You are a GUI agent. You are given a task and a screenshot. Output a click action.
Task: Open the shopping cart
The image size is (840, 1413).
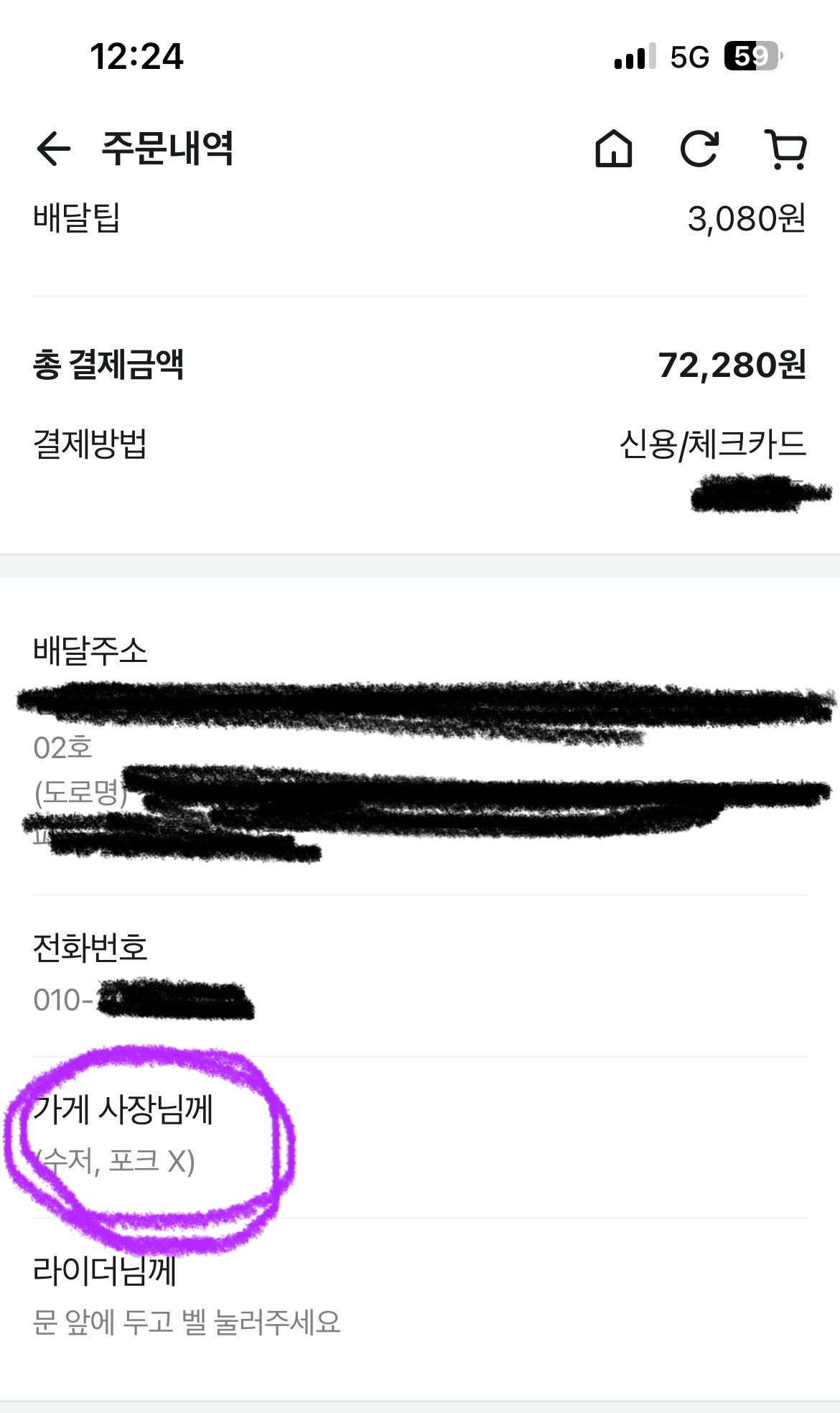tap(785, 149)
